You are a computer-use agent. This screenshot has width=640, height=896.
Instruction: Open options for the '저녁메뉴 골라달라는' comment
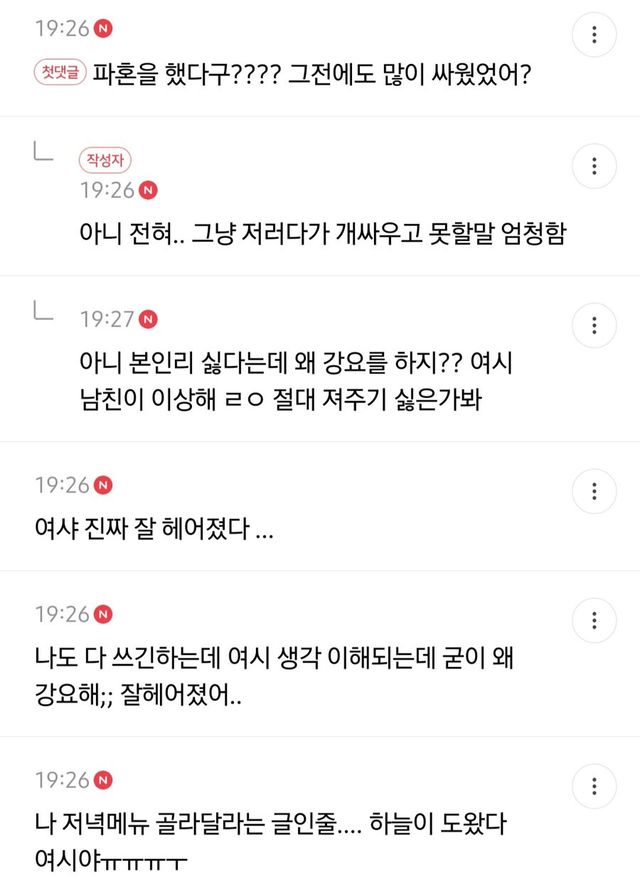[594, 786]
